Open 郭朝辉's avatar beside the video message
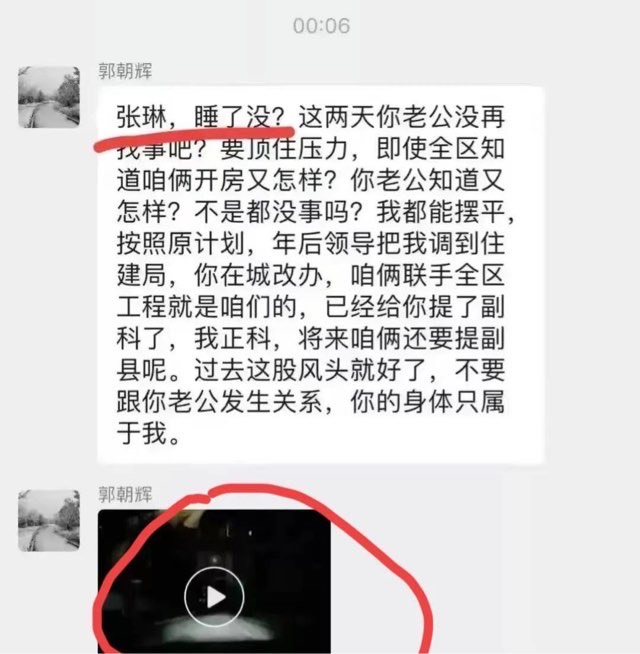640x654 pixels. click(x=49, y=520)
